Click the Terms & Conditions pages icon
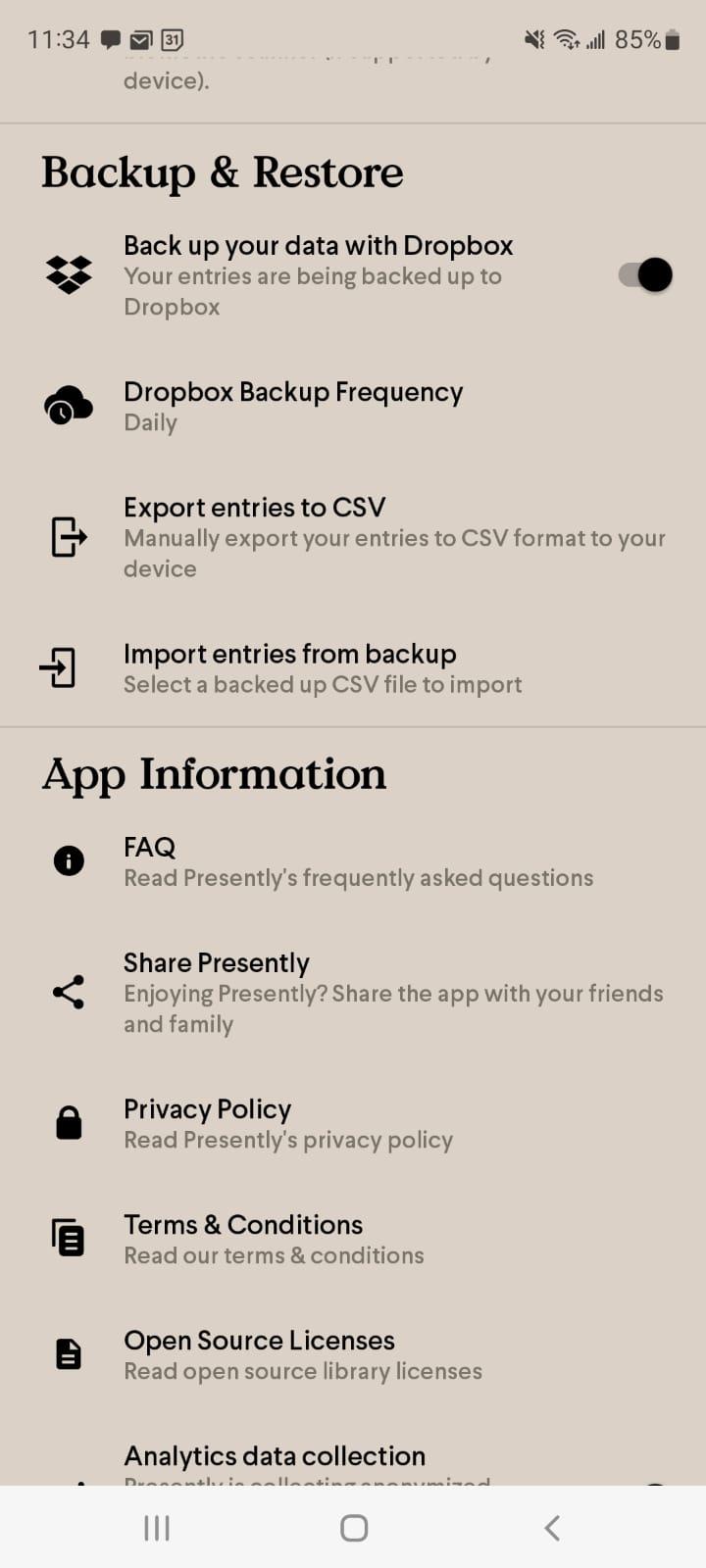Viewport: 706px width, 1568px height. coord(67,1238)
